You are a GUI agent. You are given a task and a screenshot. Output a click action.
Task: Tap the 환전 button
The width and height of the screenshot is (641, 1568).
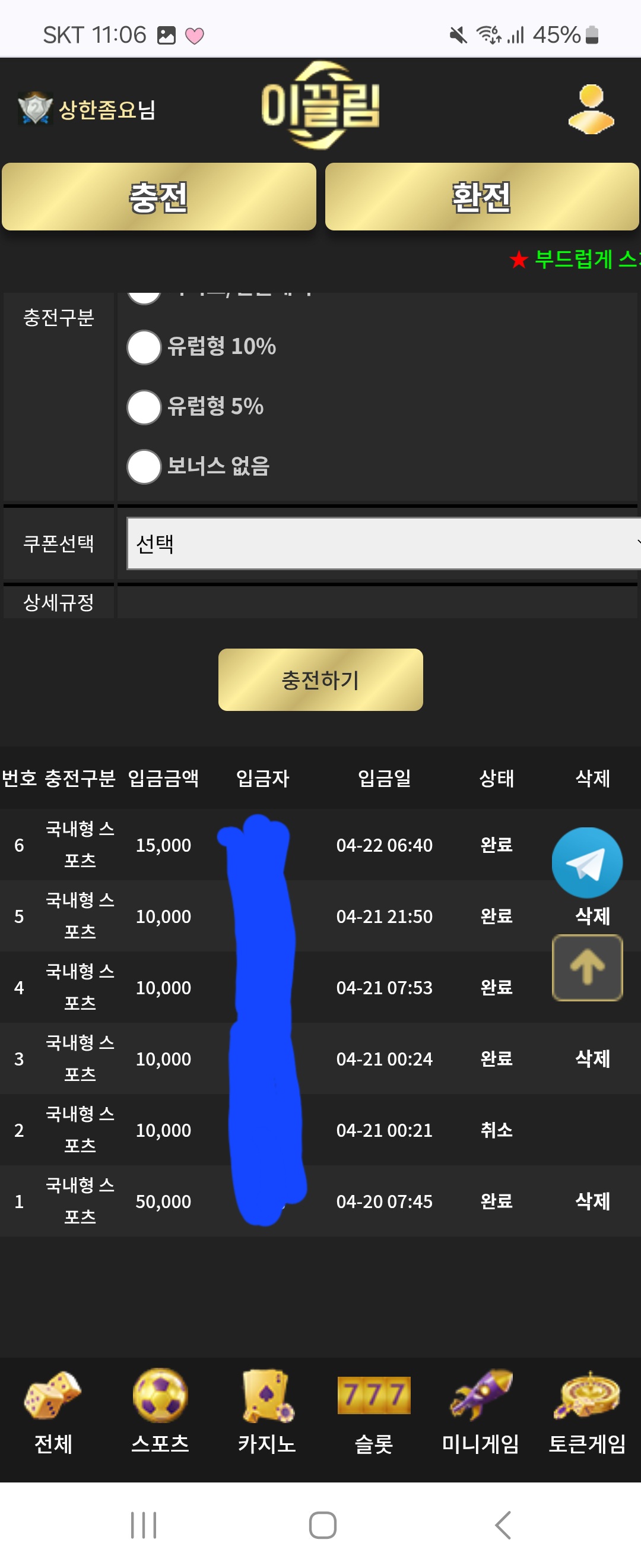pyautogui.click(x=481, y=197)
